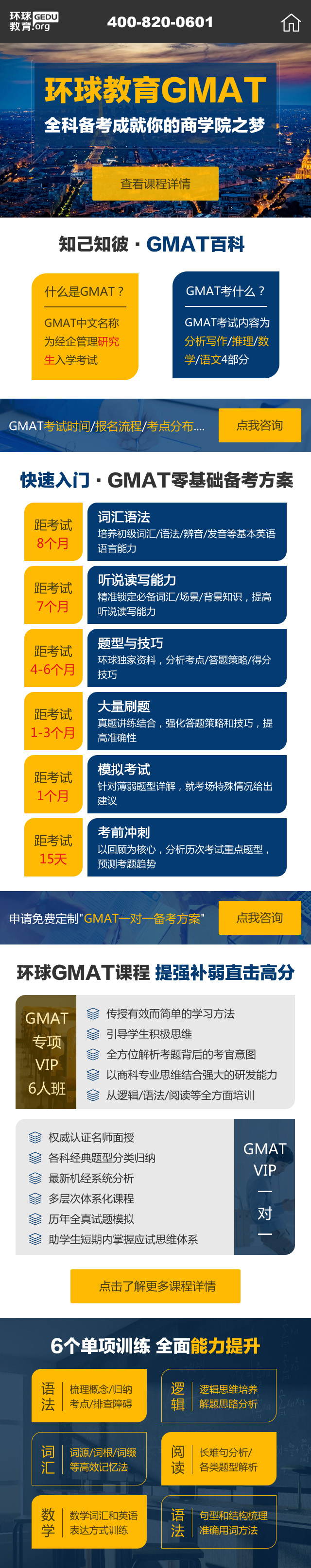Open the home icon in the header

point(291,22)
